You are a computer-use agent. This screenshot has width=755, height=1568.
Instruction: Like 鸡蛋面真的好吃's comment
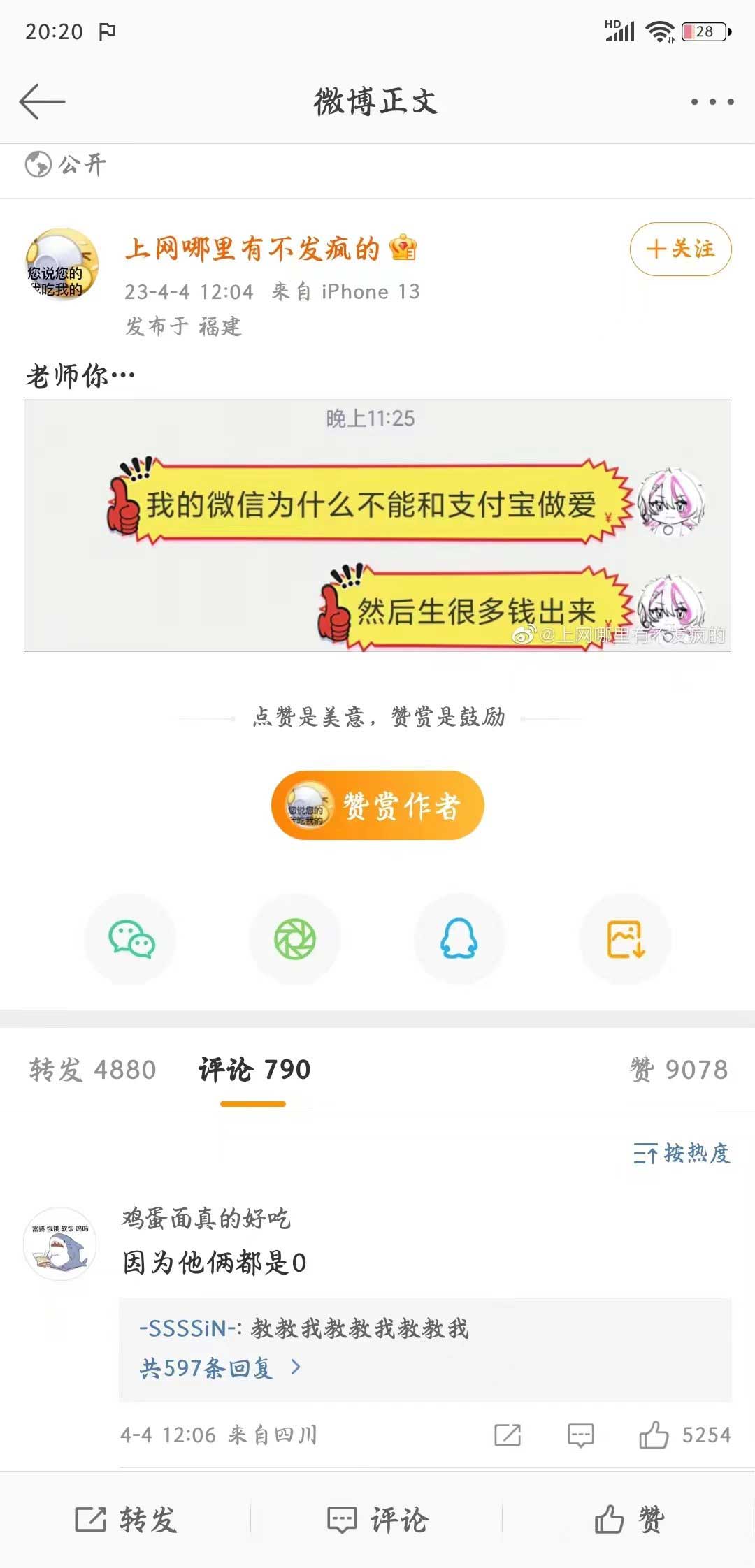(654, 1435)
